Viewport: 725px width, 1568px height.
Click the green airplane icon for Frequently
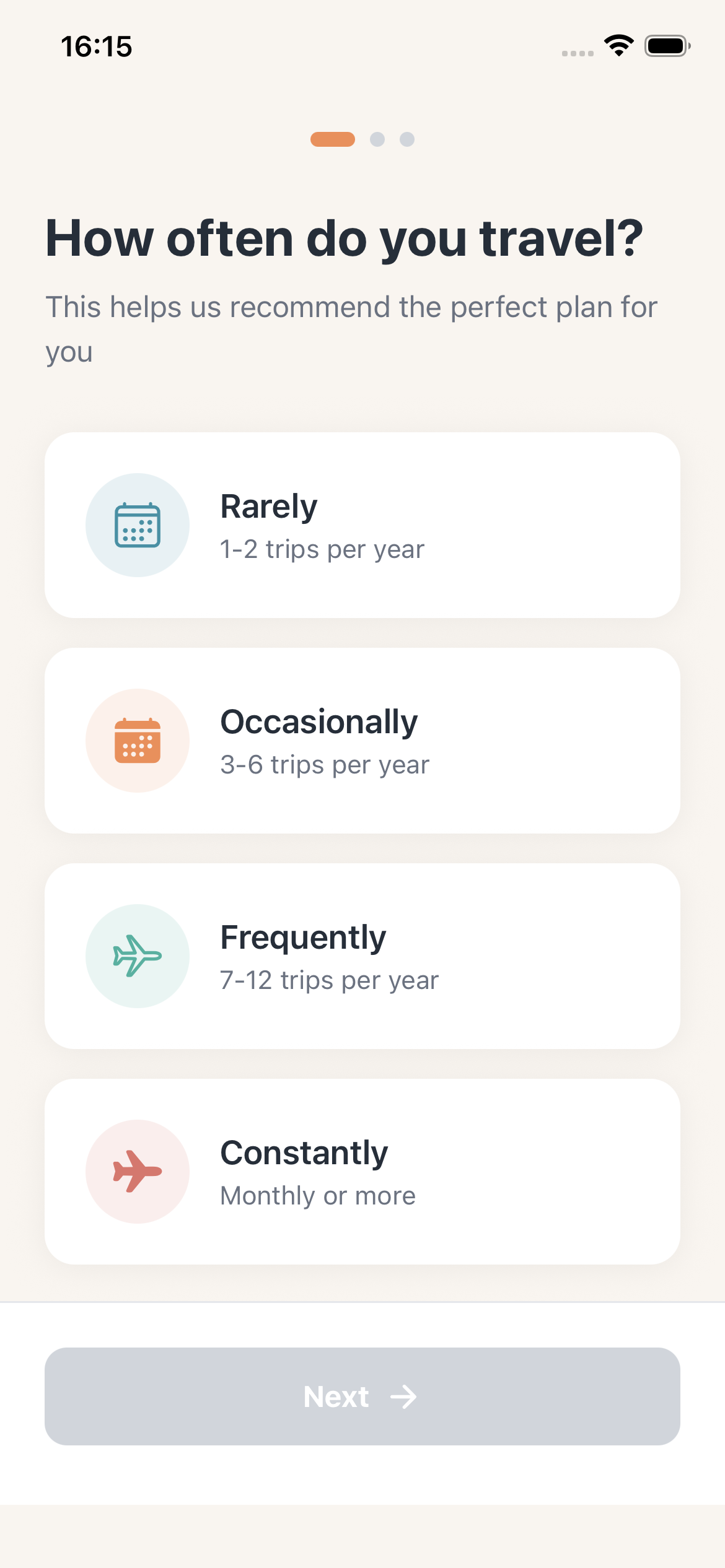coord(138,956)
